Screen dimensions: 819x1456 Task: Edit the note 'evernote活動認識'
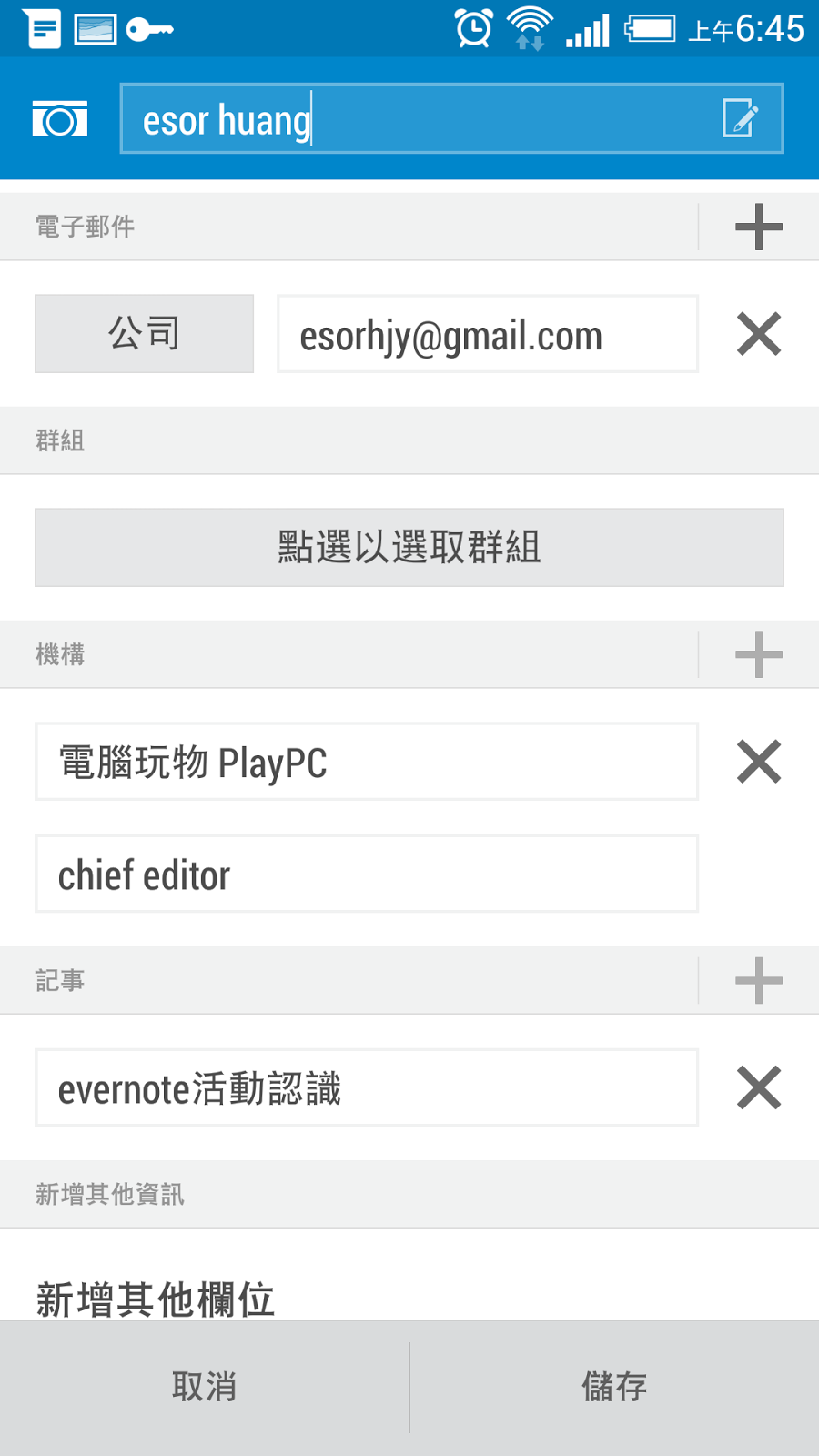point(366,1088)
